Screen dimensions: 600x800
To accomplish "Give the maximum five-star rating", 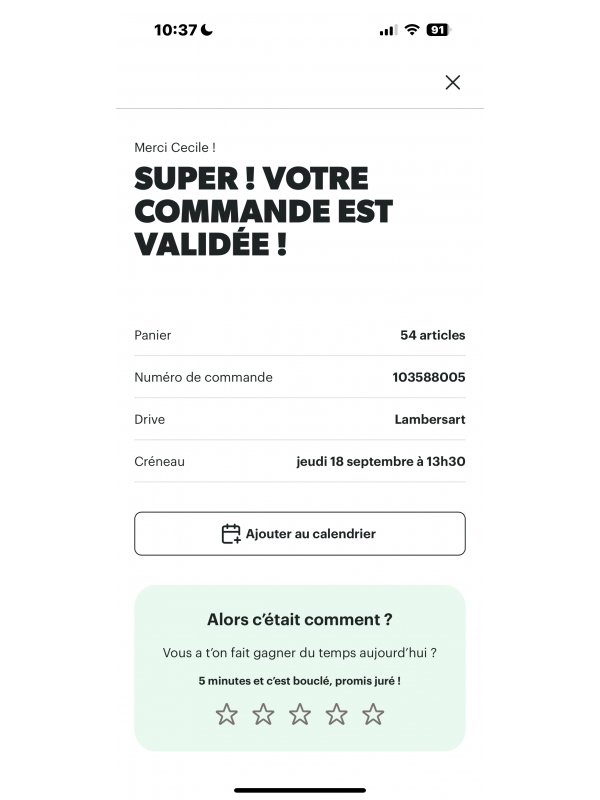I will 373,714.
